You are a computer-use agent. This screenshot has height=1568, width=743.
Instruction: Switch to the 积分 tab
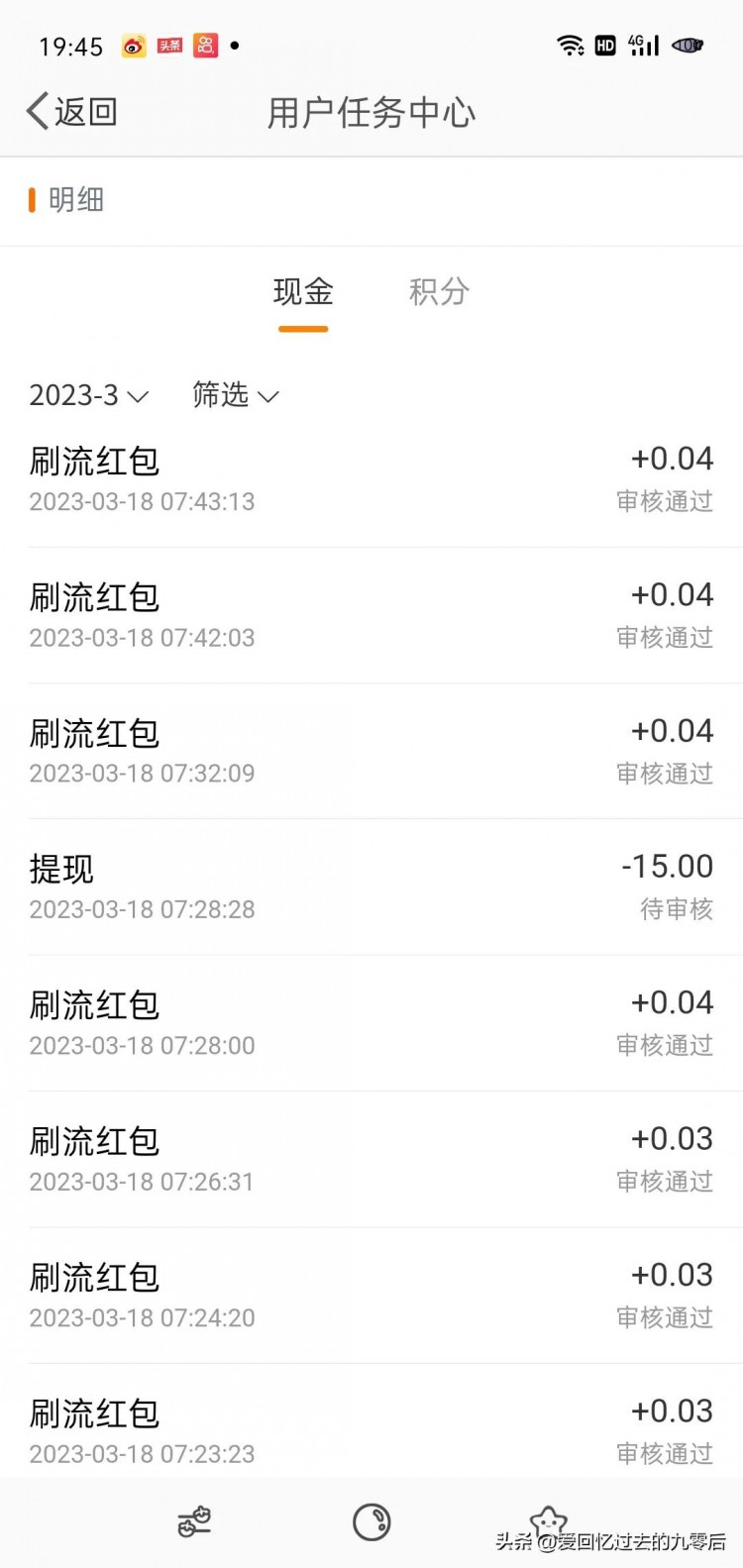click(439, 292)
